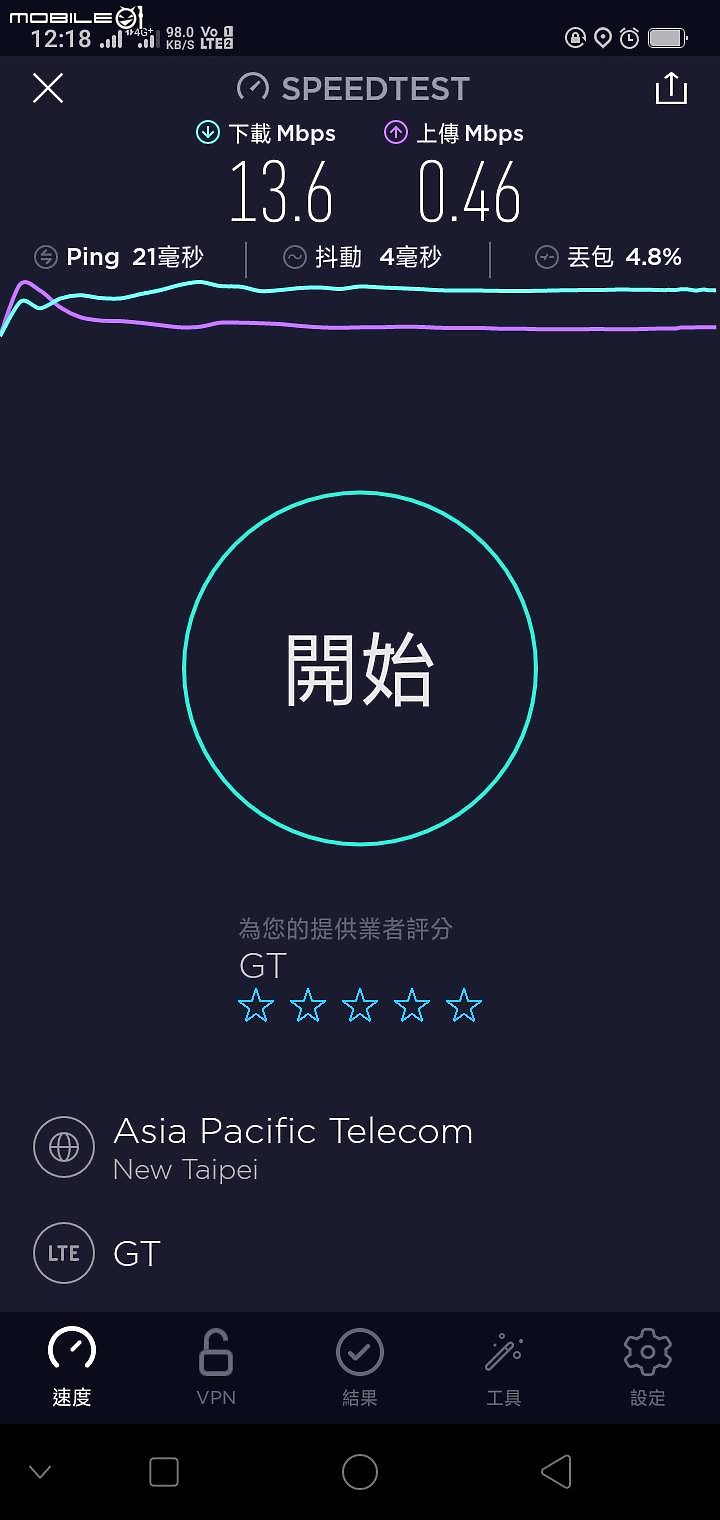Open the 工具 tab
Image resolution: width=720 pixels, height=1520 pixels.
[x=504, y=1367]
